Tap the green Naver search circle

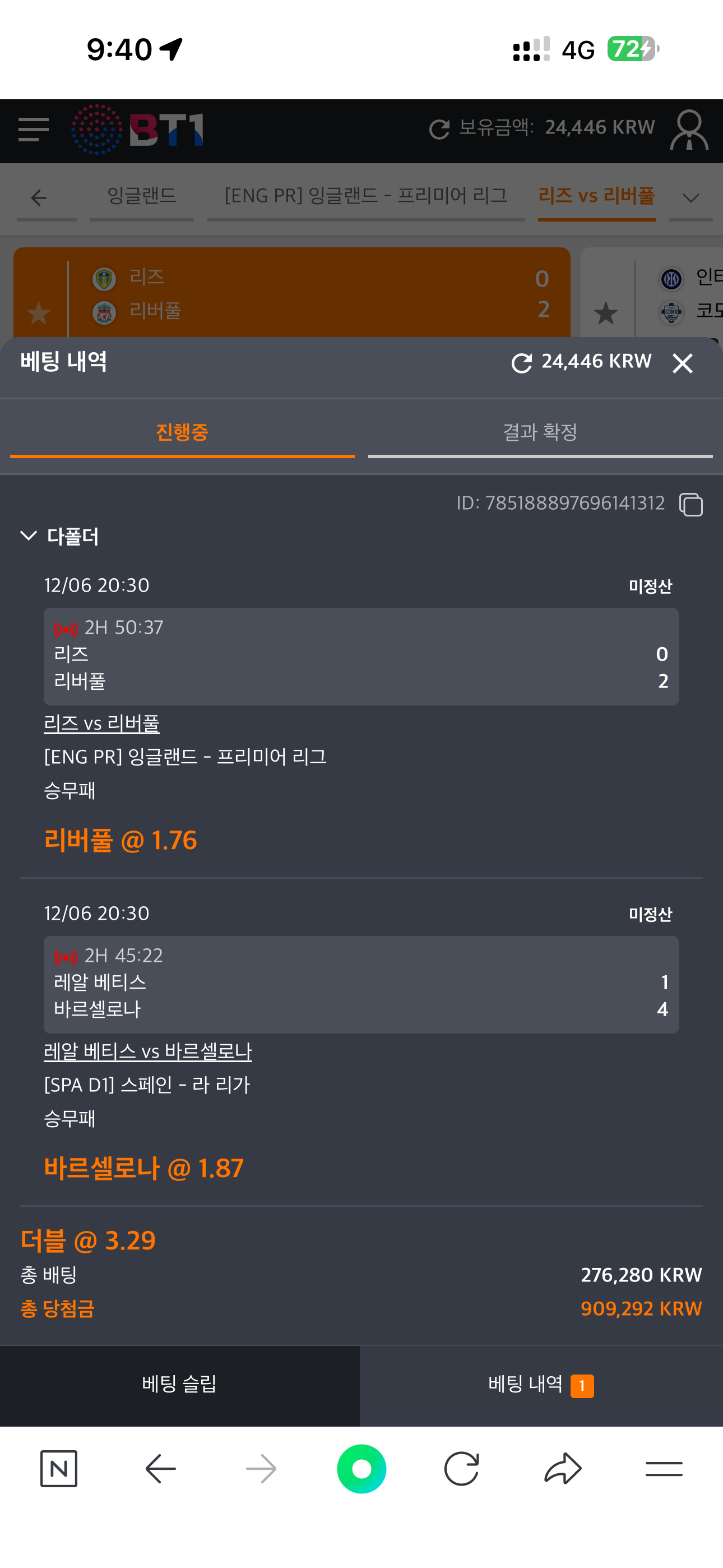tap(361, 1469)
